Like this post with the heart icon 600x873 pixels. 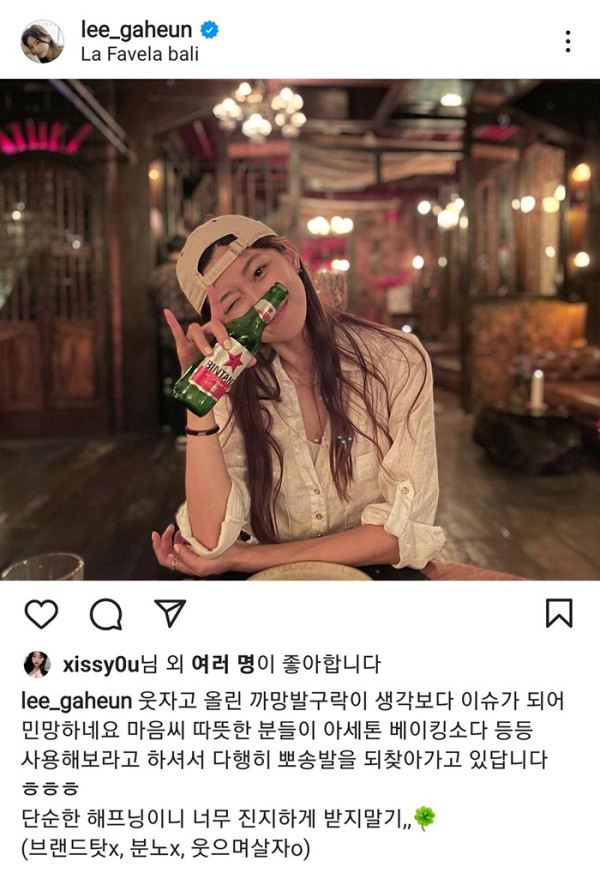point(41,613)
